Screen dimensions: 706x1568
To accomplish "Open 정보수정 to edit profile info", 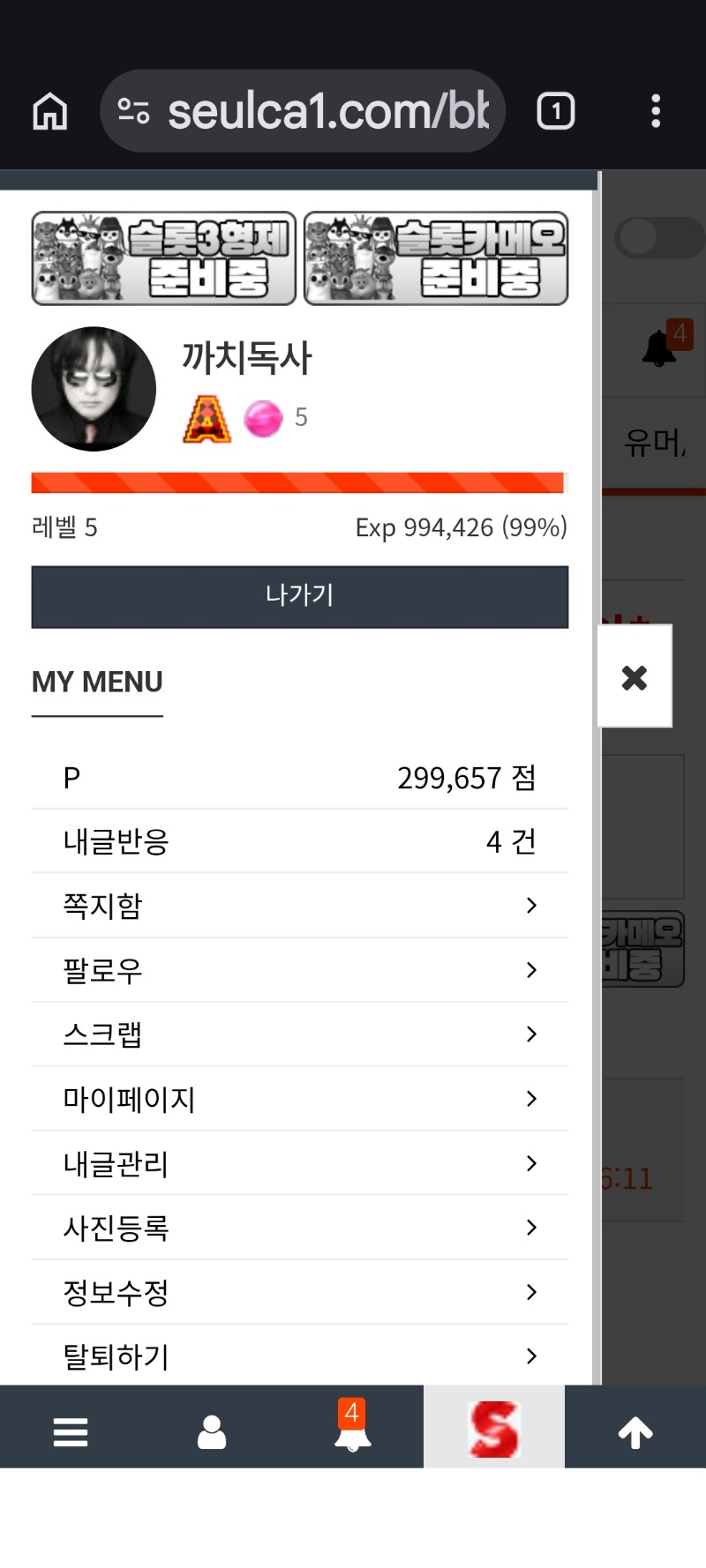I will point(299,1292).
